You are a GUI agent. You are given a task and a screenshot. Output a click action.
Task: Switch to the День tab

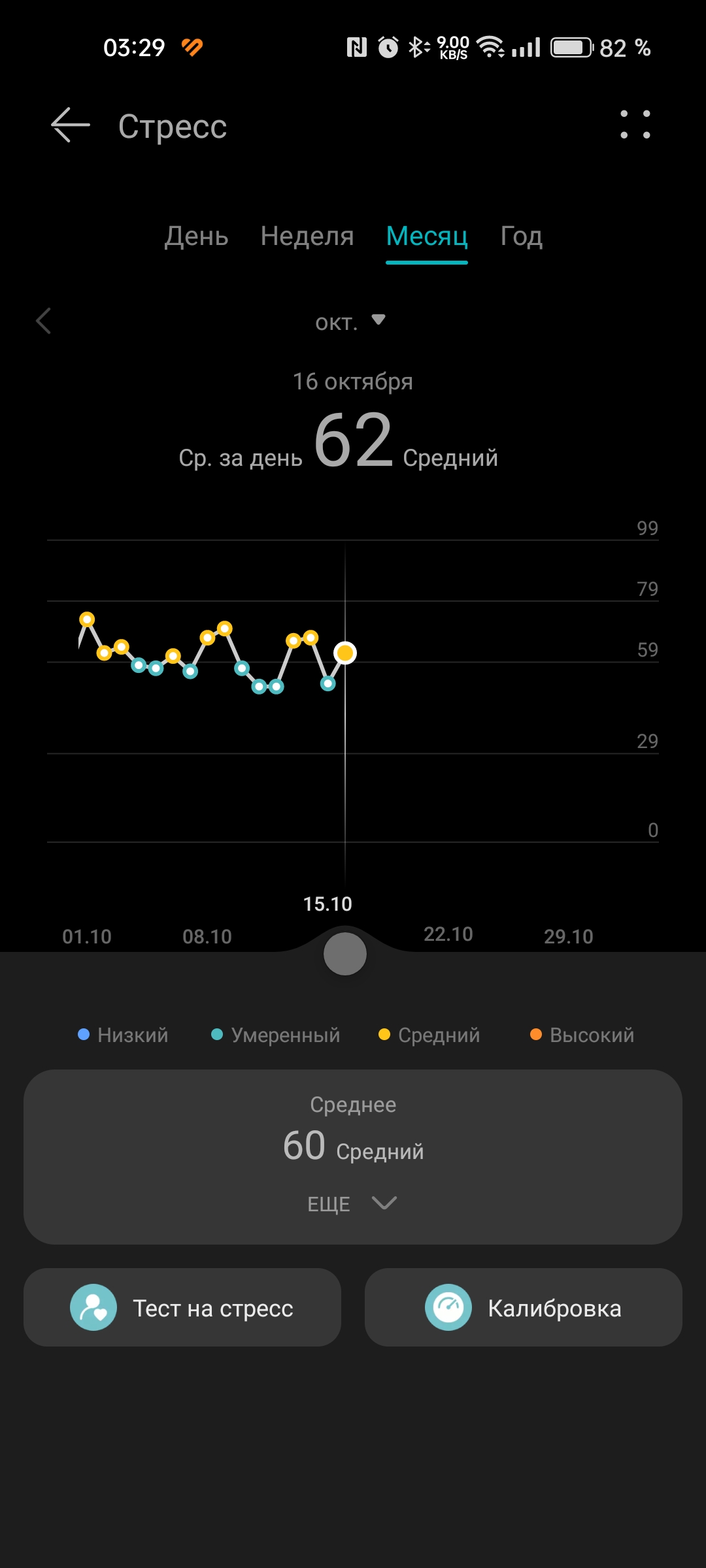196,236
